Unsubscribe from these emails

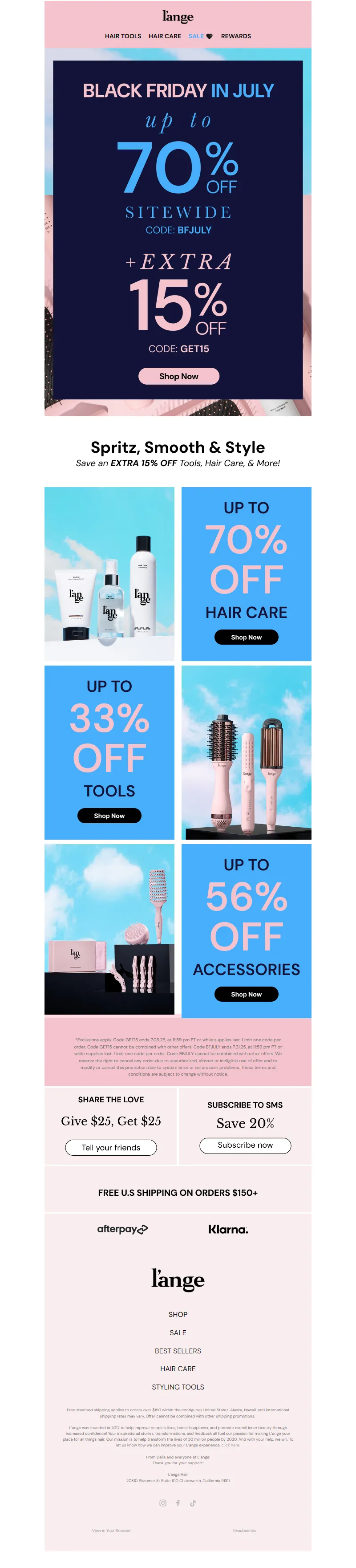point(245,1530)
